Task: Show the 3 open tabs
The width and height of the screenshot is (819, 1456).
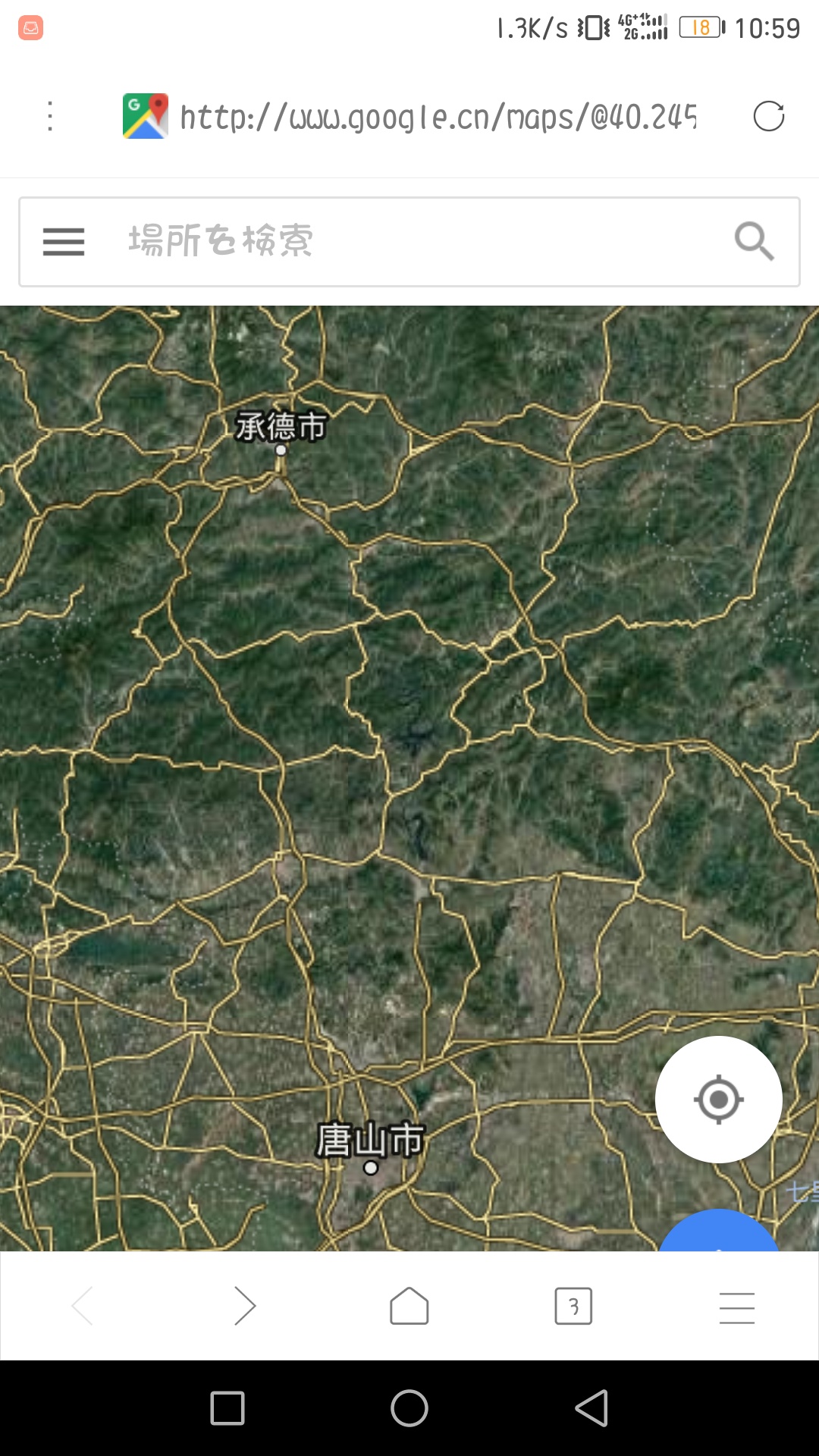Action: [573, 1306]
